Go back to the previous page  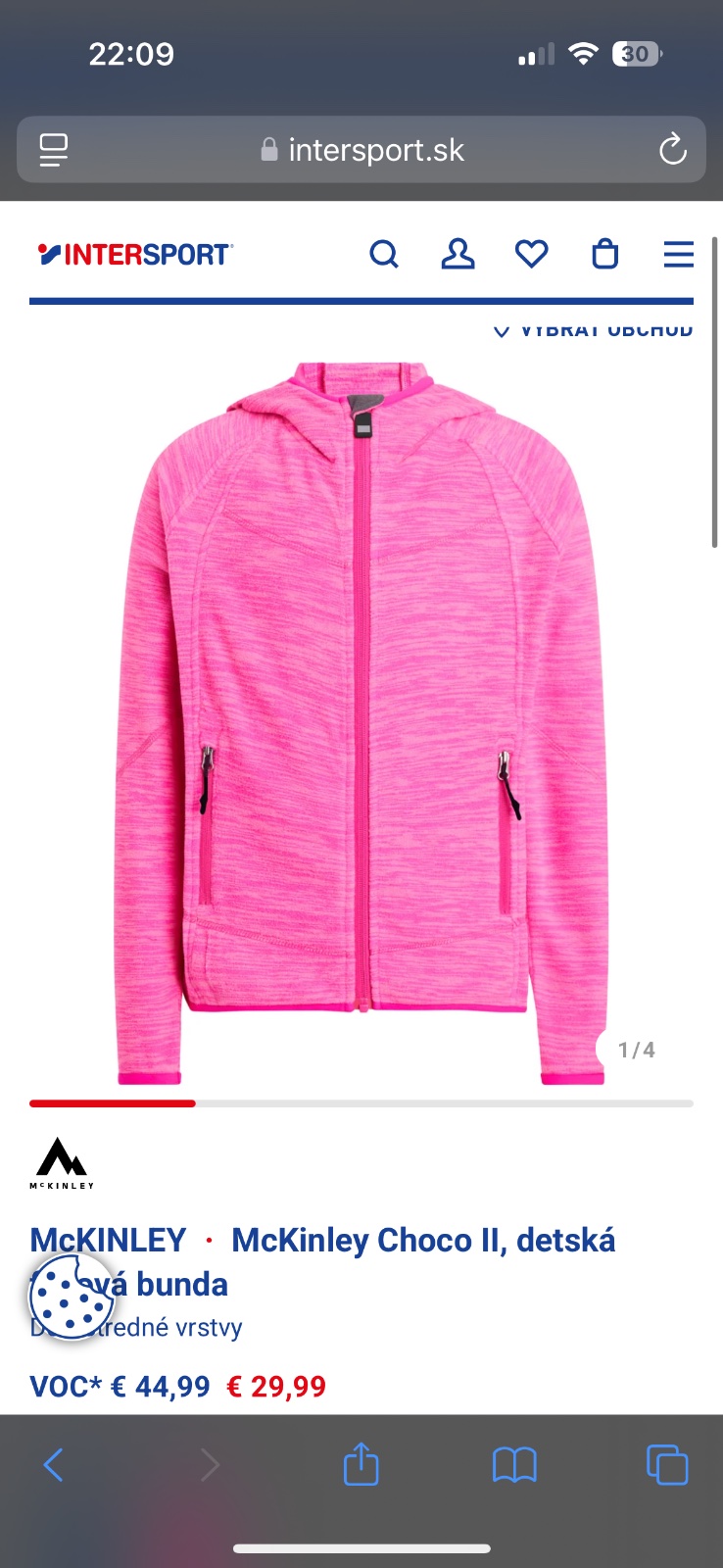[54, 1465]
